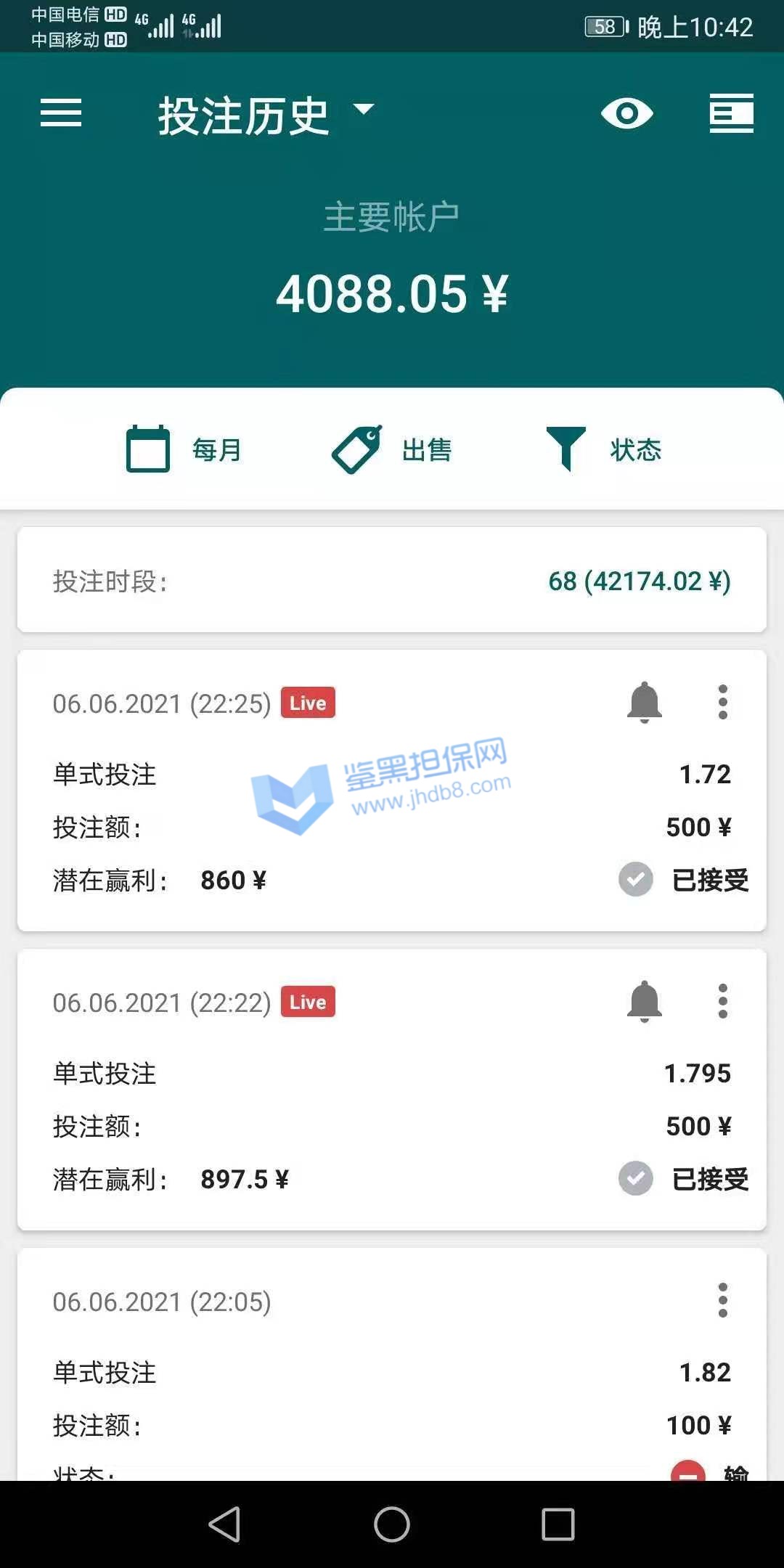Filter bets by 每月 period
The height and width of the screenshot is (1568, 784).
(x=184, y=449)
